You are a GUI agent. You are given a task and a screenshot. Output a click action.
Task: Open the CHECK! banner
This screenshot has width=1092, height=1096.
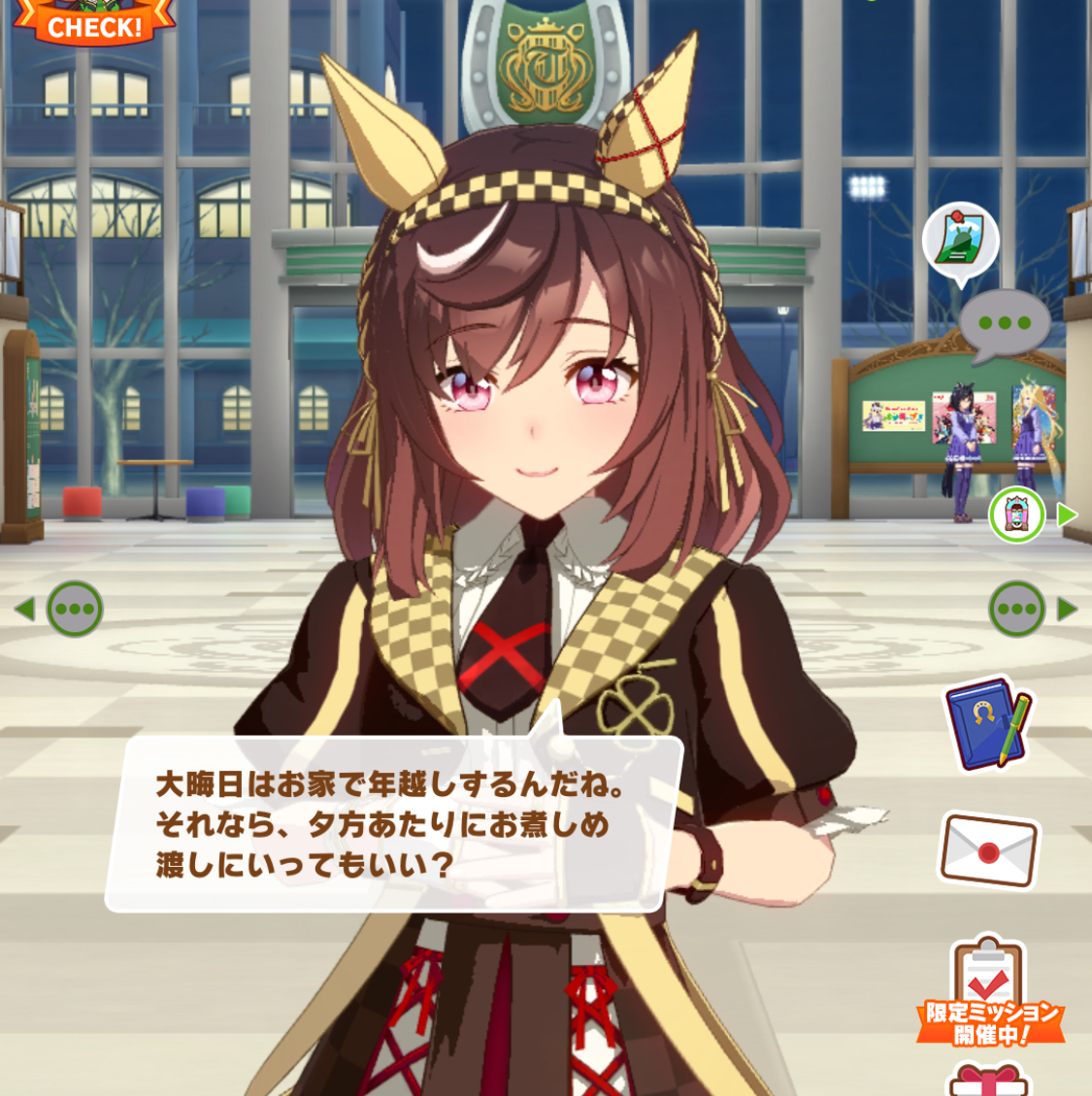pyautogui.click(x=94, y=23)
